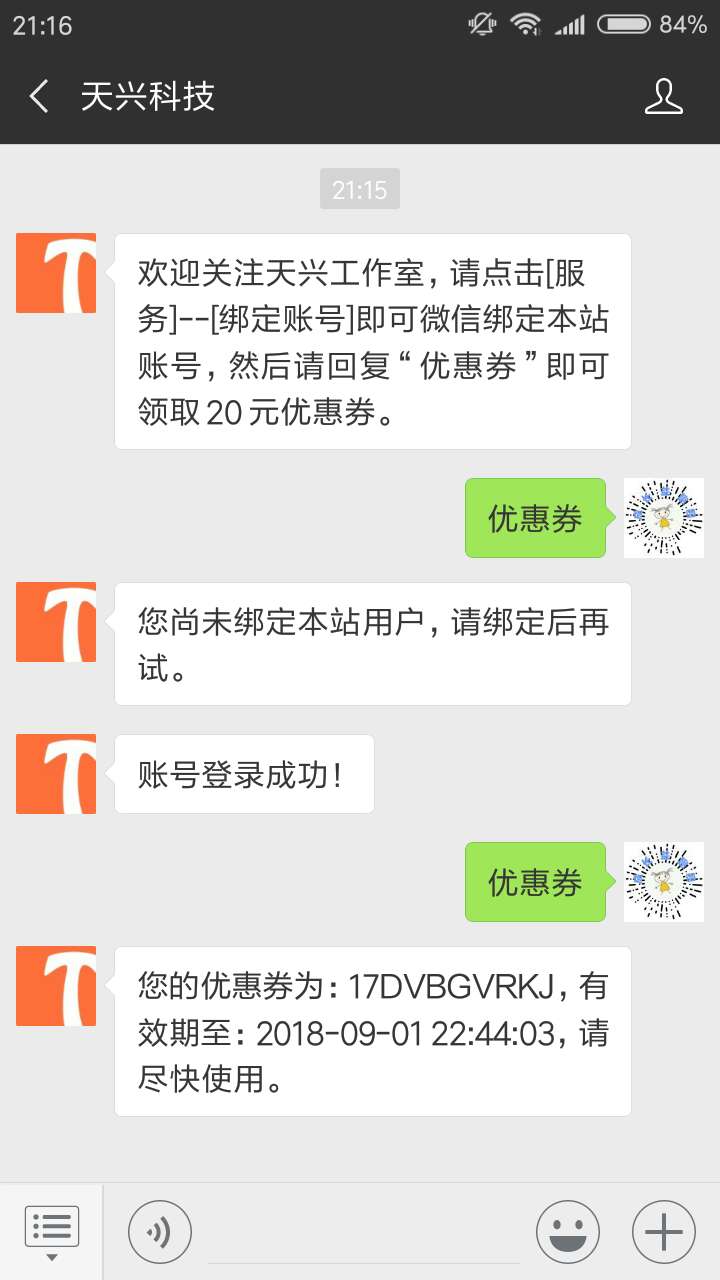Open the plus attachment menu
The height and width of the screenshot is (1280, 720).
[663, 1232]
